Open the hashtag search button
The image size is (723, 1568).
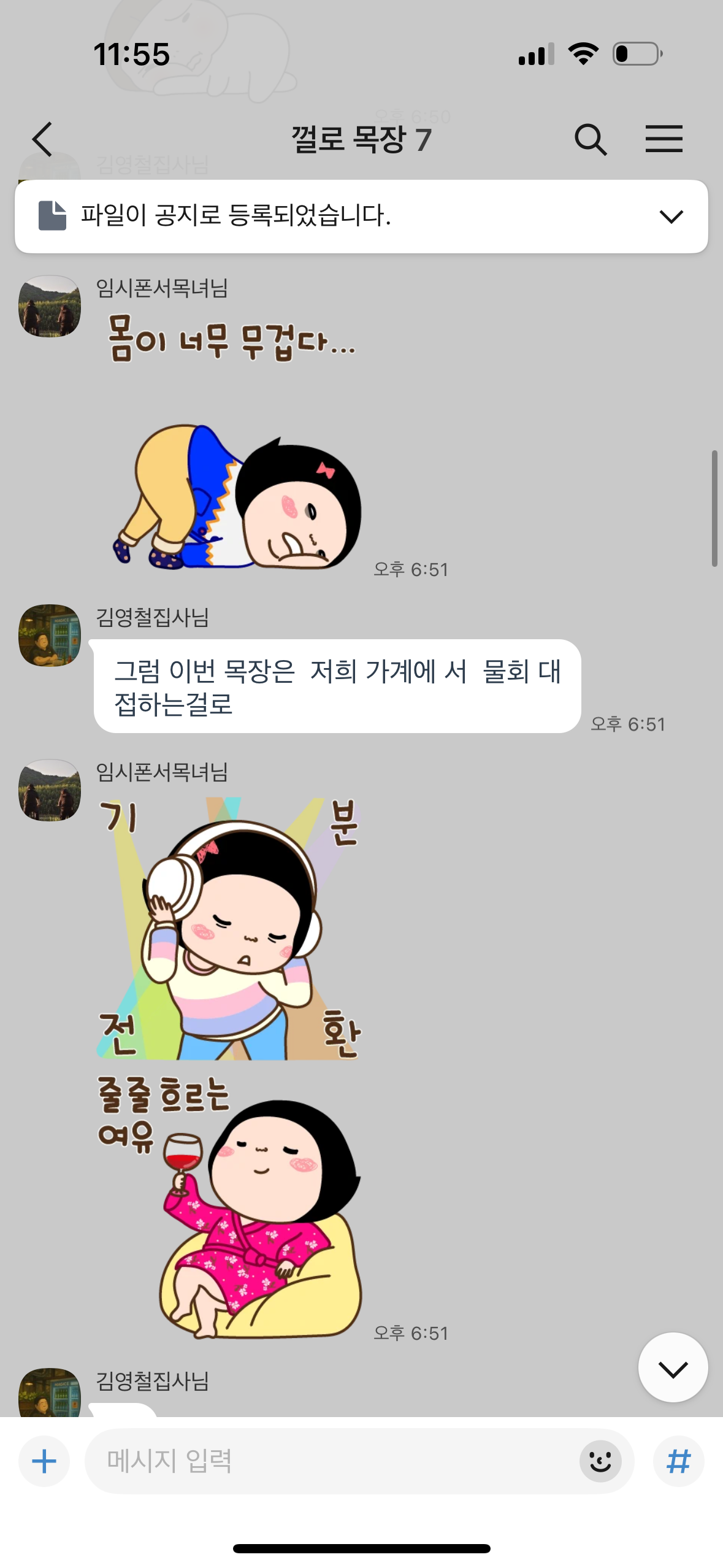point(678,1461)
